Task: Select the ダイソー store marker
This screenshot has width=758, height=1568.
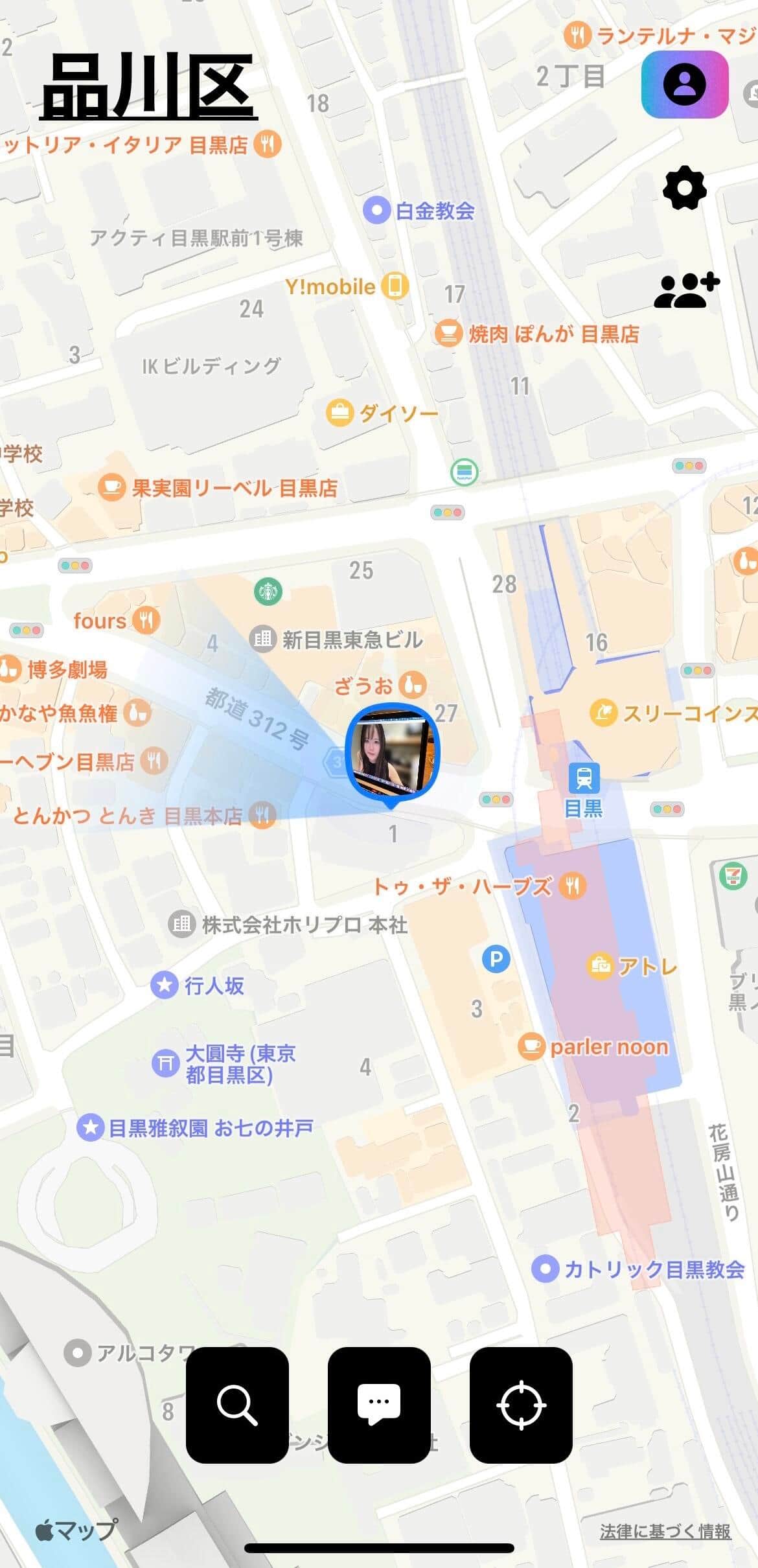Action: coord(339,412)
